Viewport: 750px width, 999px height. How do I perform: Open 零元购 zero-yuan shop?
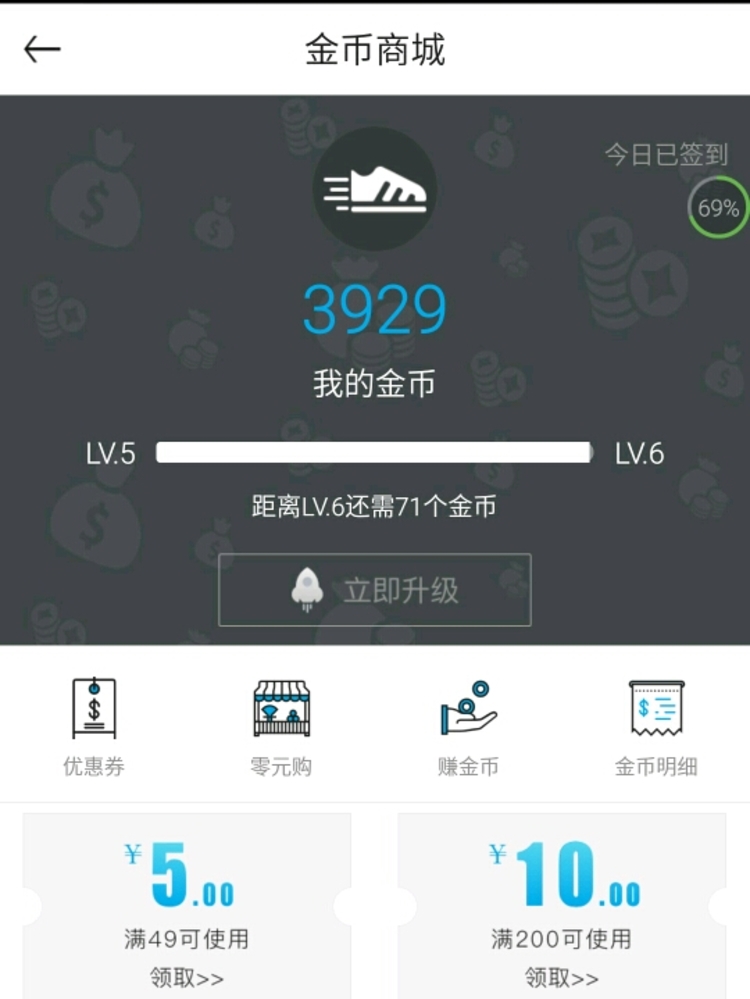point(281,727)
